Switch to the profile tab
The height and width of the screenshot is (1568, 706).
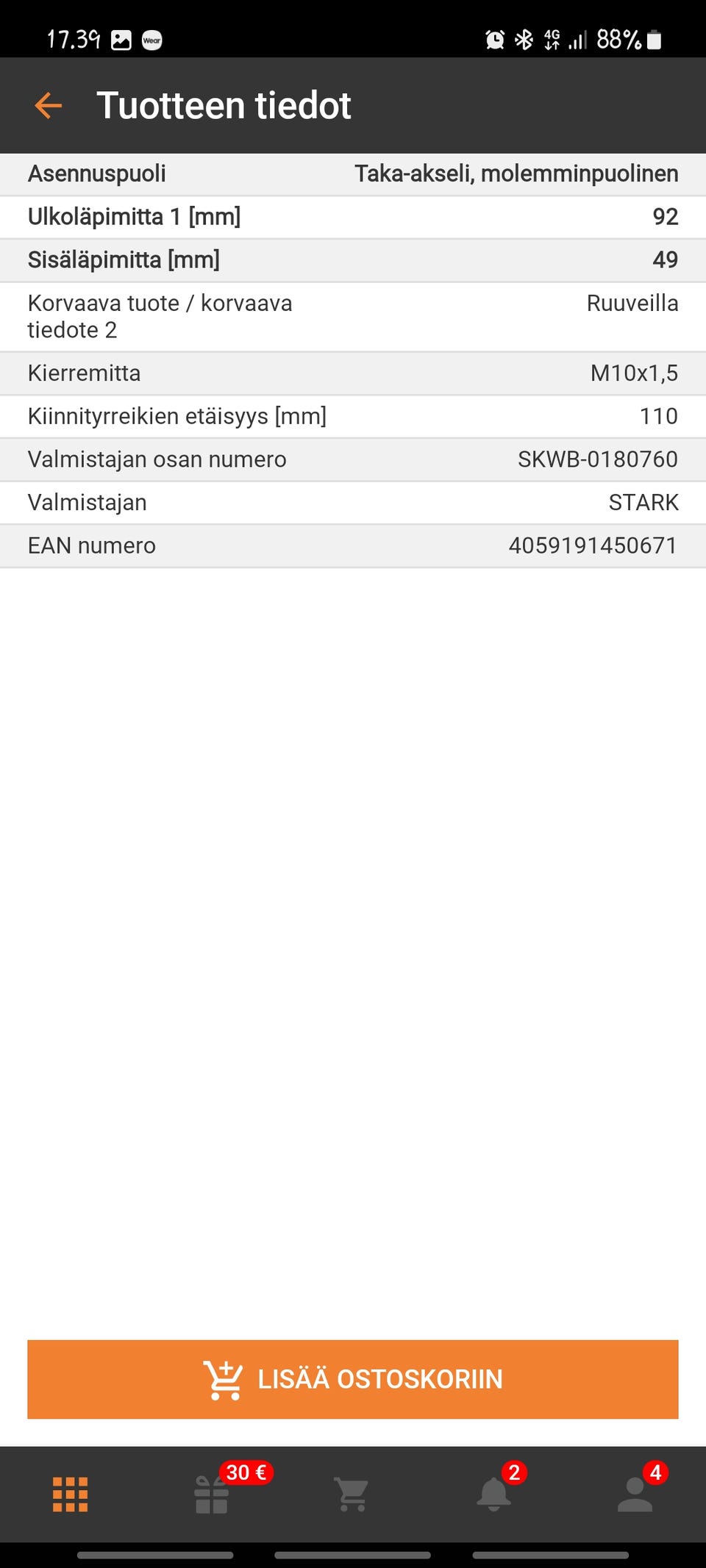635,1494
